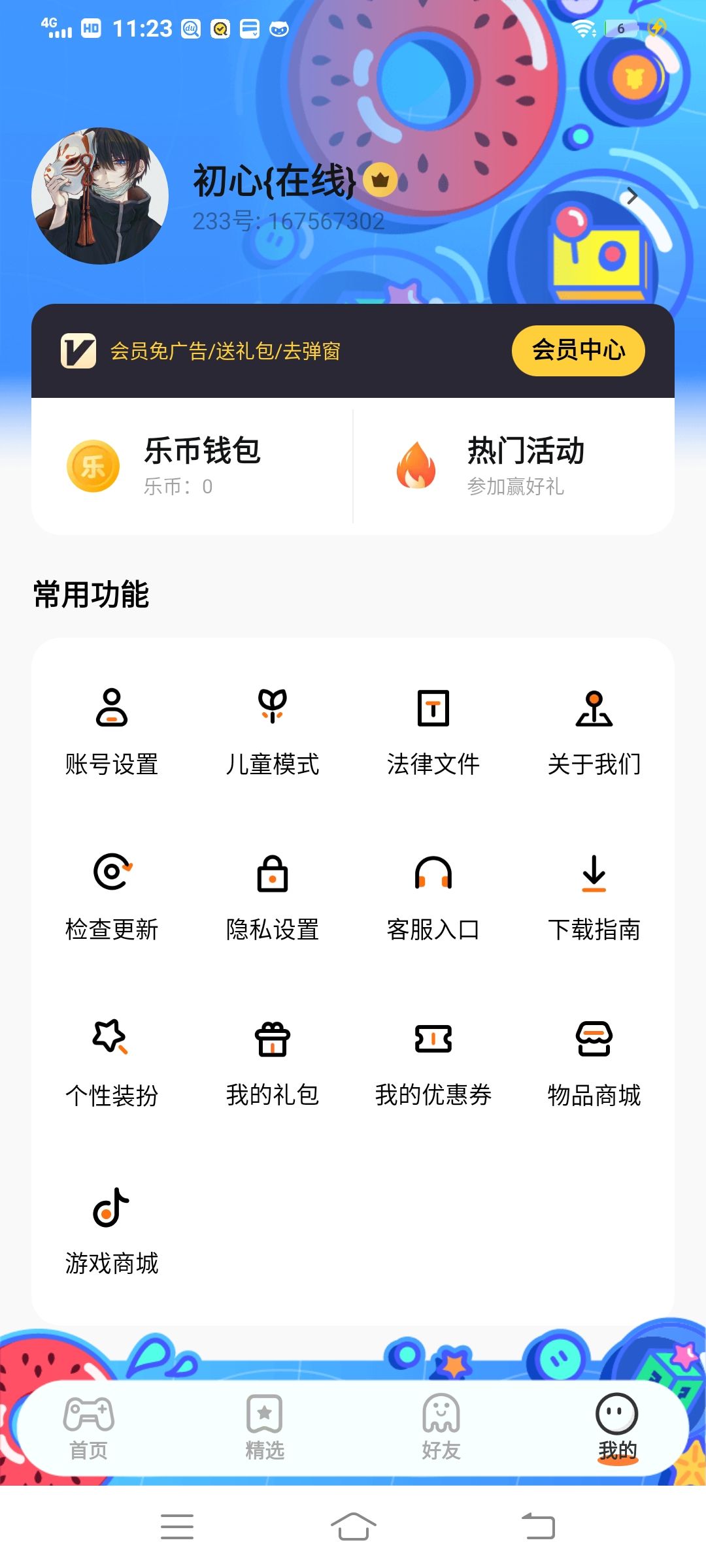Screen dimensions: 706x1568
Task: Open 我的优惠券 coupons
Action: (433, 1062)
